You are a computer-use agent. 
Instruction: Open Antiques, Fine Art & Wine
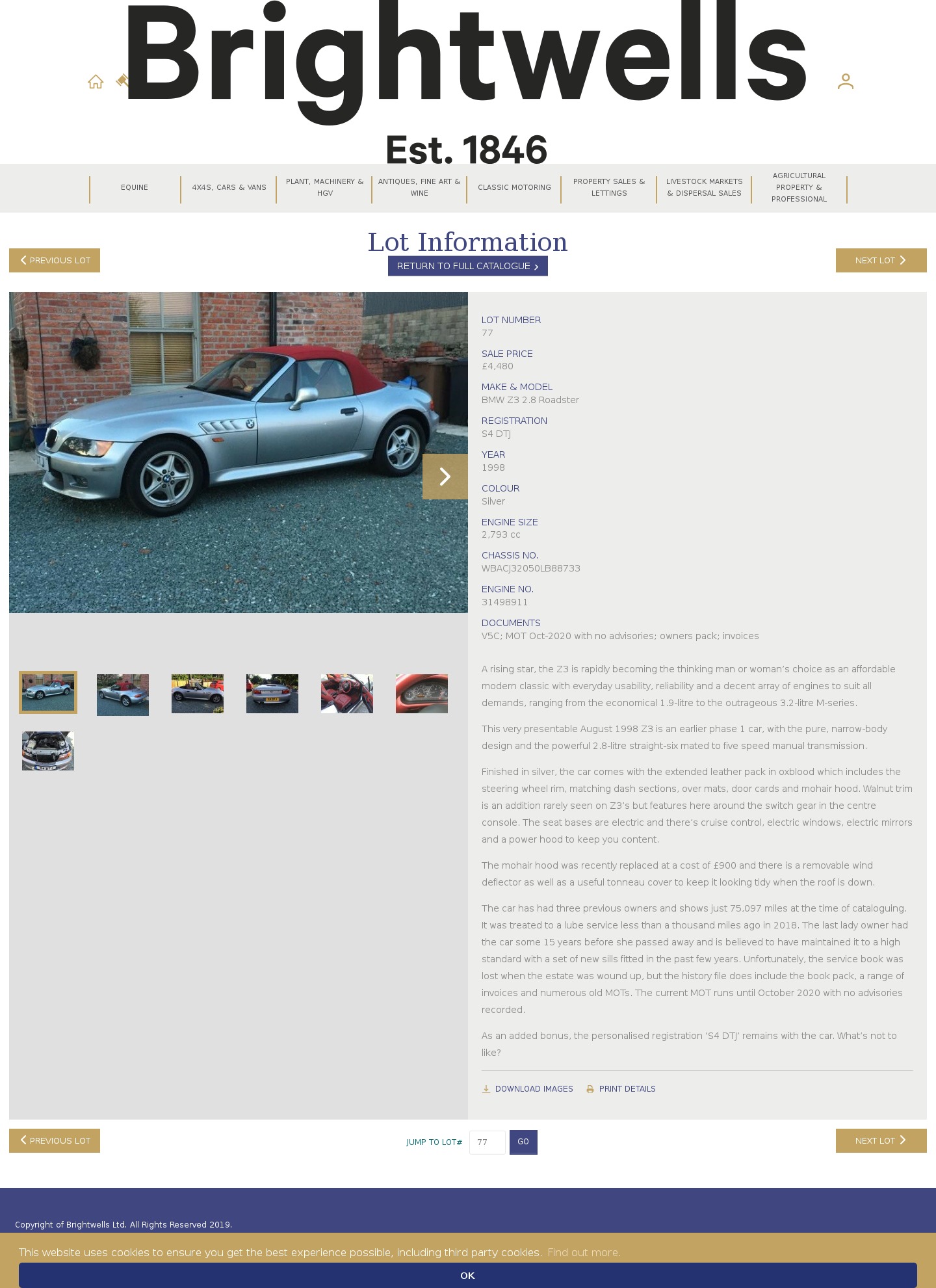tap(419, 188)
